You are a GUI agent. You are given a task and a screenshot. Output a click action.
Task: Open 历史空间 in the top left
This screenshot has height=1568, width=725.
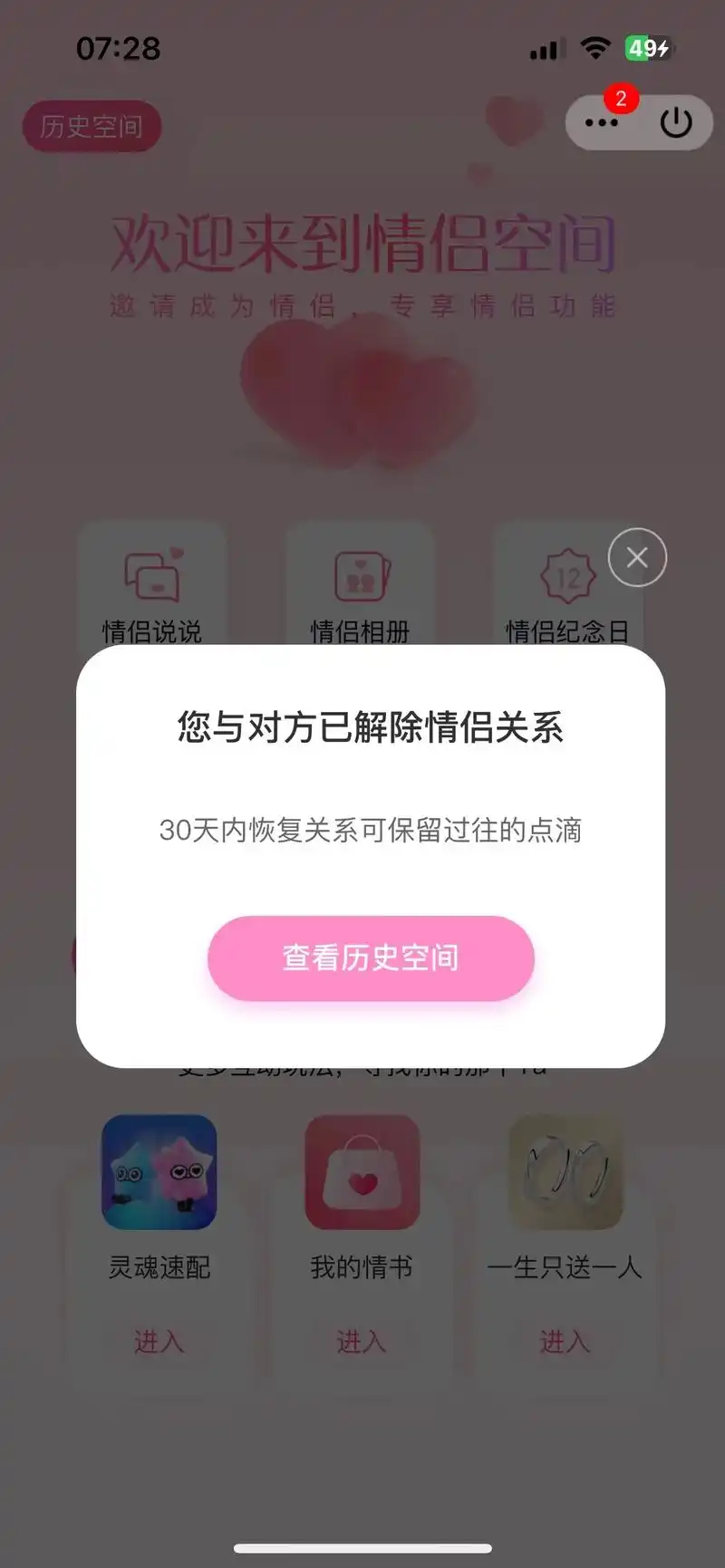pyautogui.click(x=92, y=127)
